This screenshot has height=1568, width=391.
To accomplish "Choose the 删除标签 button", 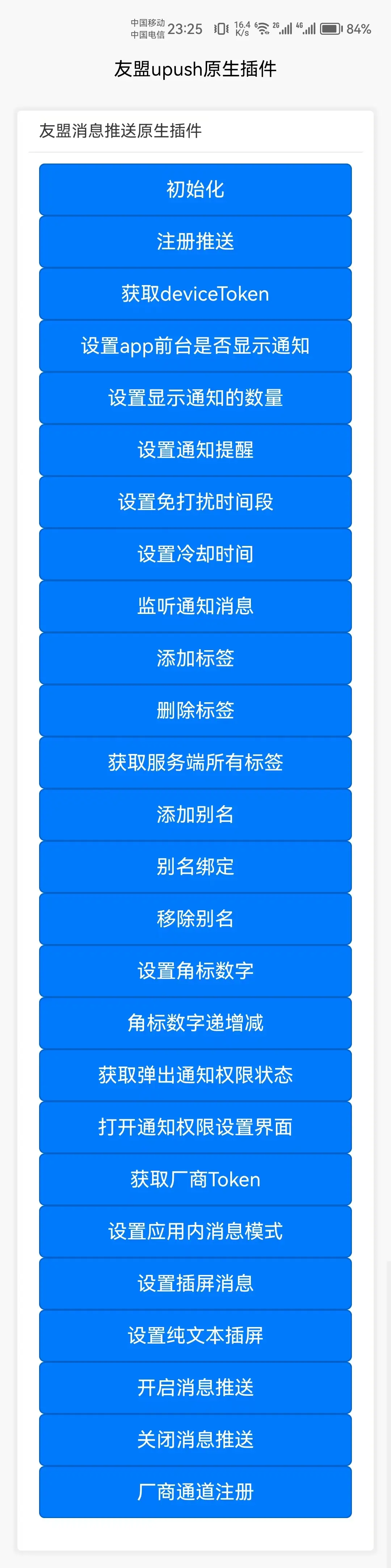I will pyautogui.click(x=195, y=710).
